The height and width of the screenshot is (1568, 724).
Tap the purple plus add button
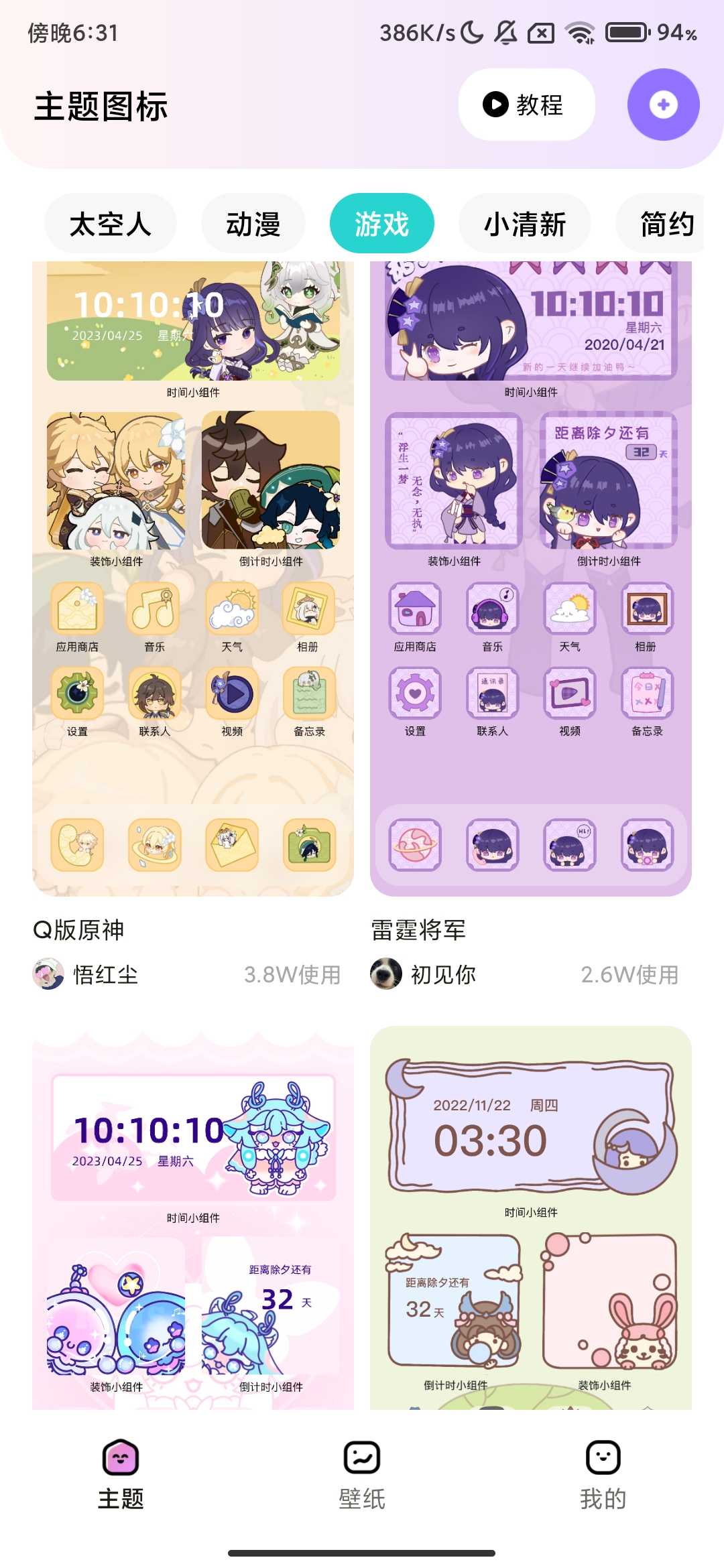[663, 105]
